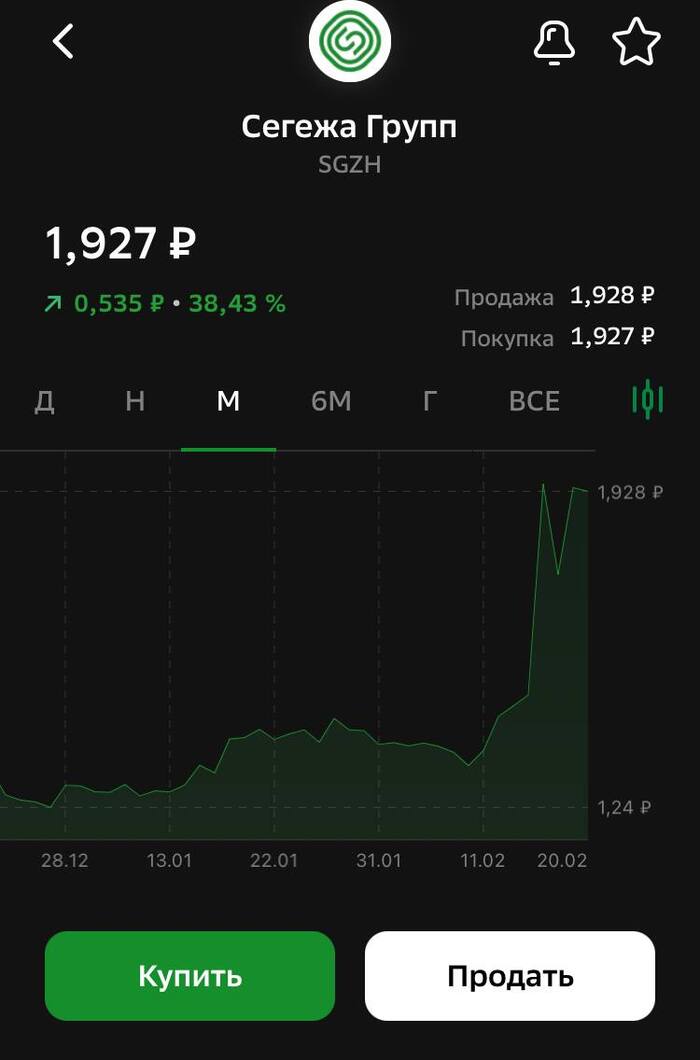Tap the Продать button
Screen dimensions: 700x1060
point(510,976)
